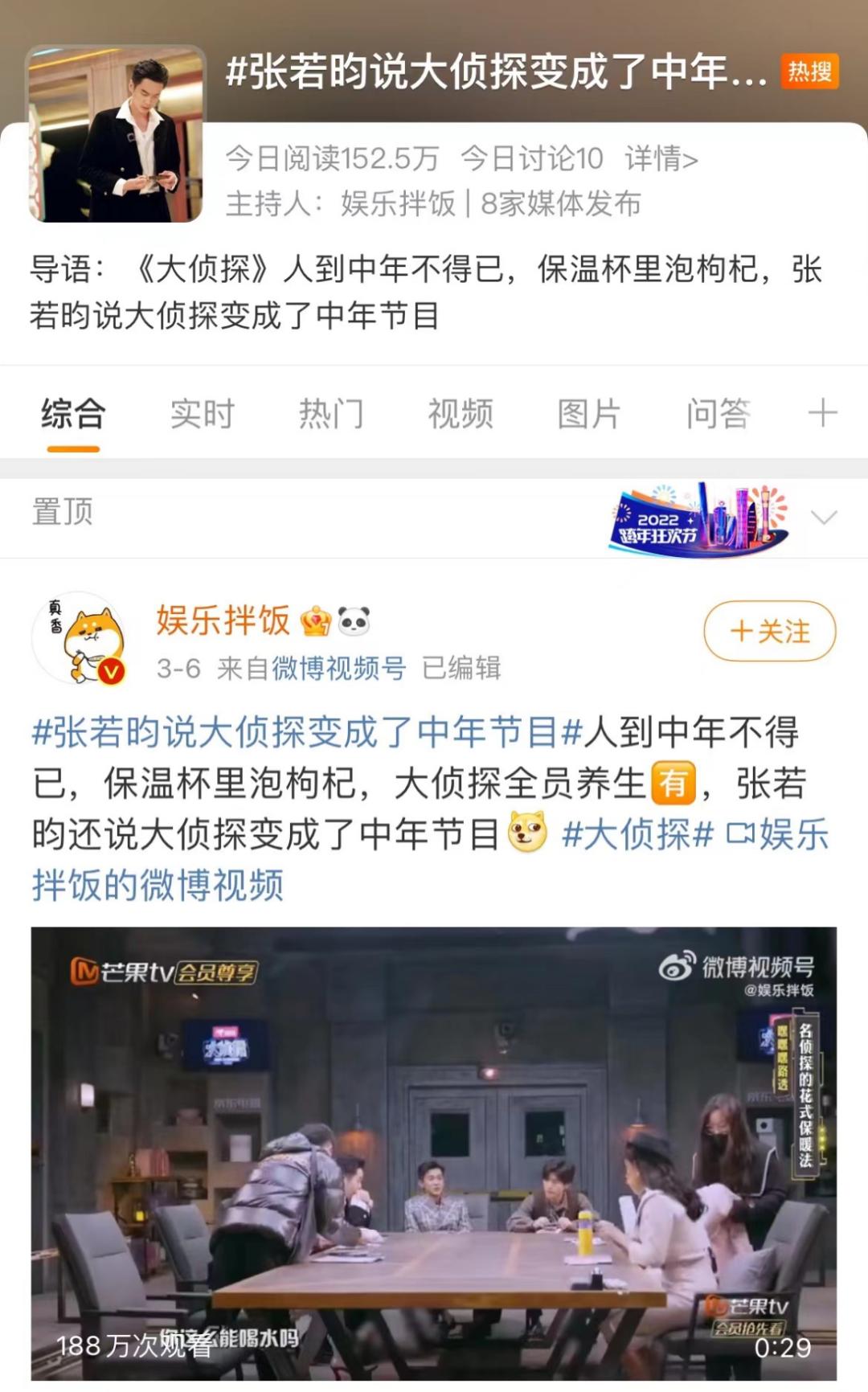
Task: Open the topic cover photo thumbnail
Action: coord(116,133)
